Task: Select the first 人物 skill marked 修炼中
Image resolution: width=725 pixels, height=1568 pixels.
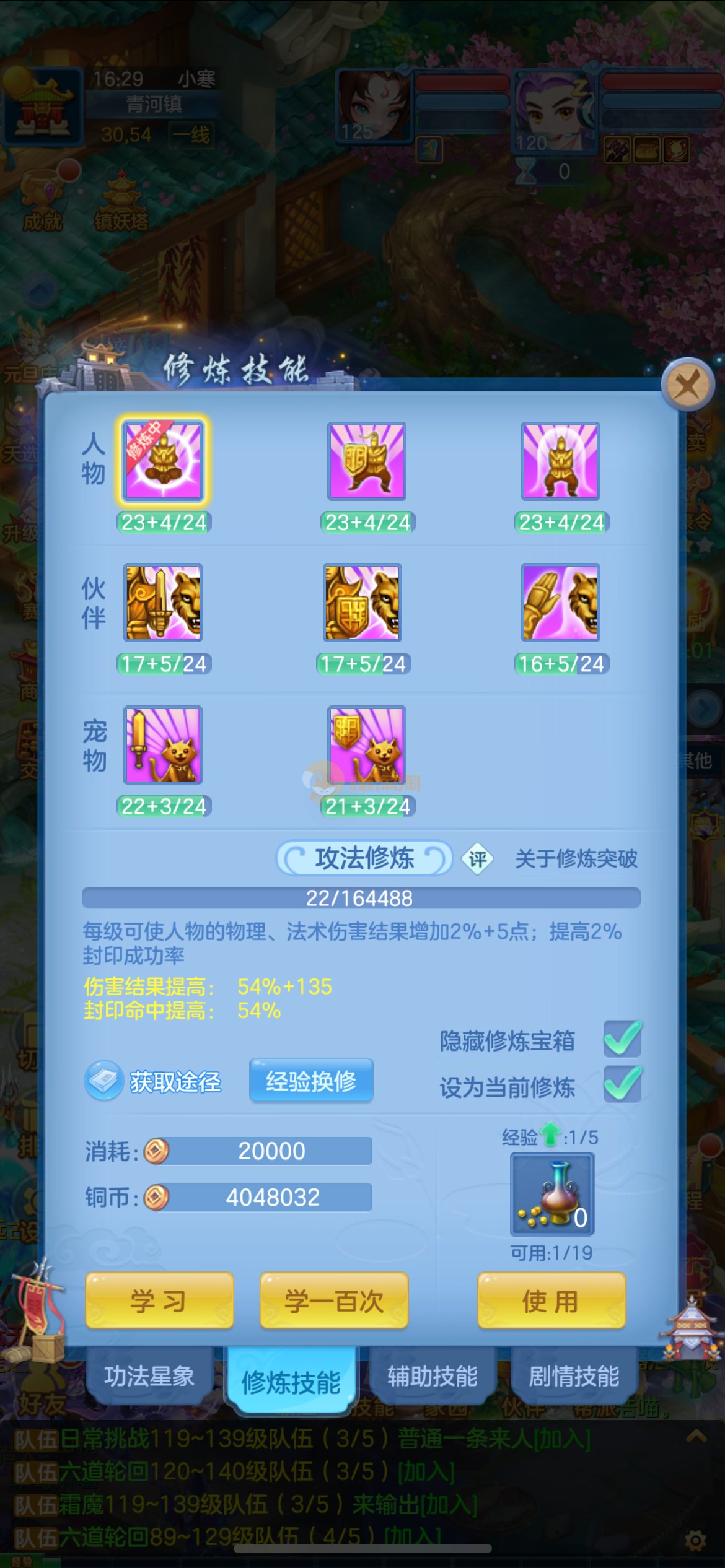Action: [163, 461]
